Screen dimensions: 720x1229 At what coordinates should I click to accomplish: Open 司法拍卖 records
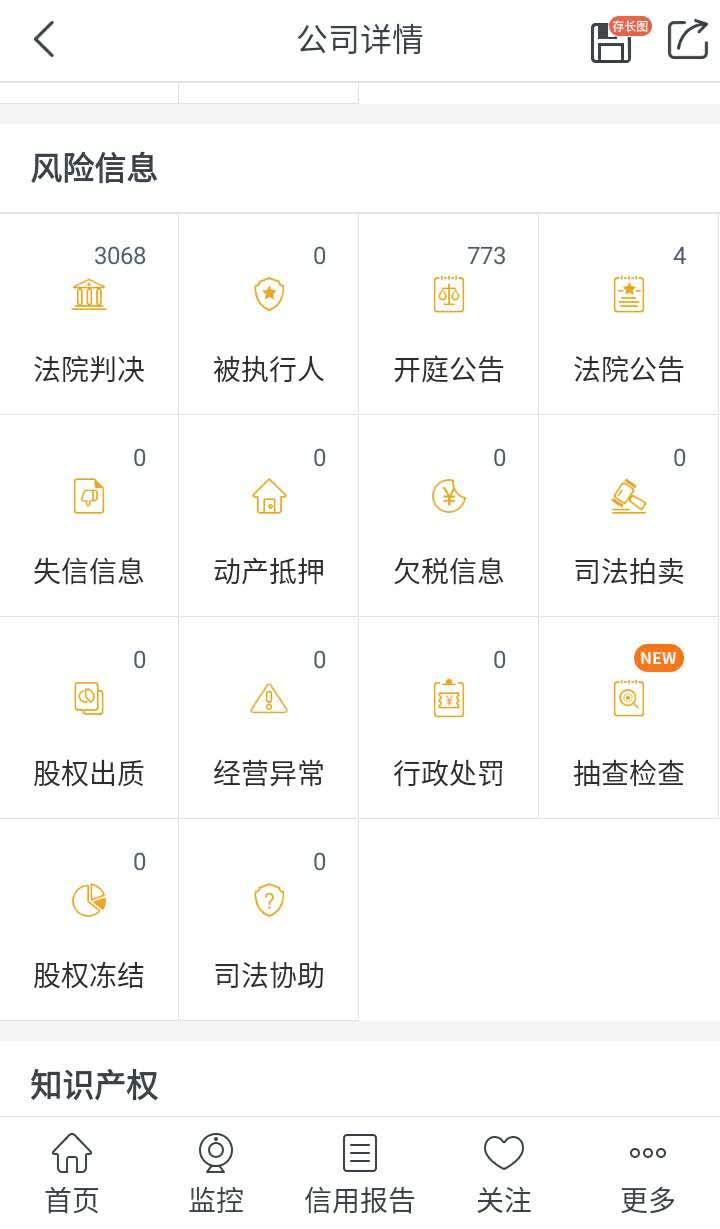[629, 516]
